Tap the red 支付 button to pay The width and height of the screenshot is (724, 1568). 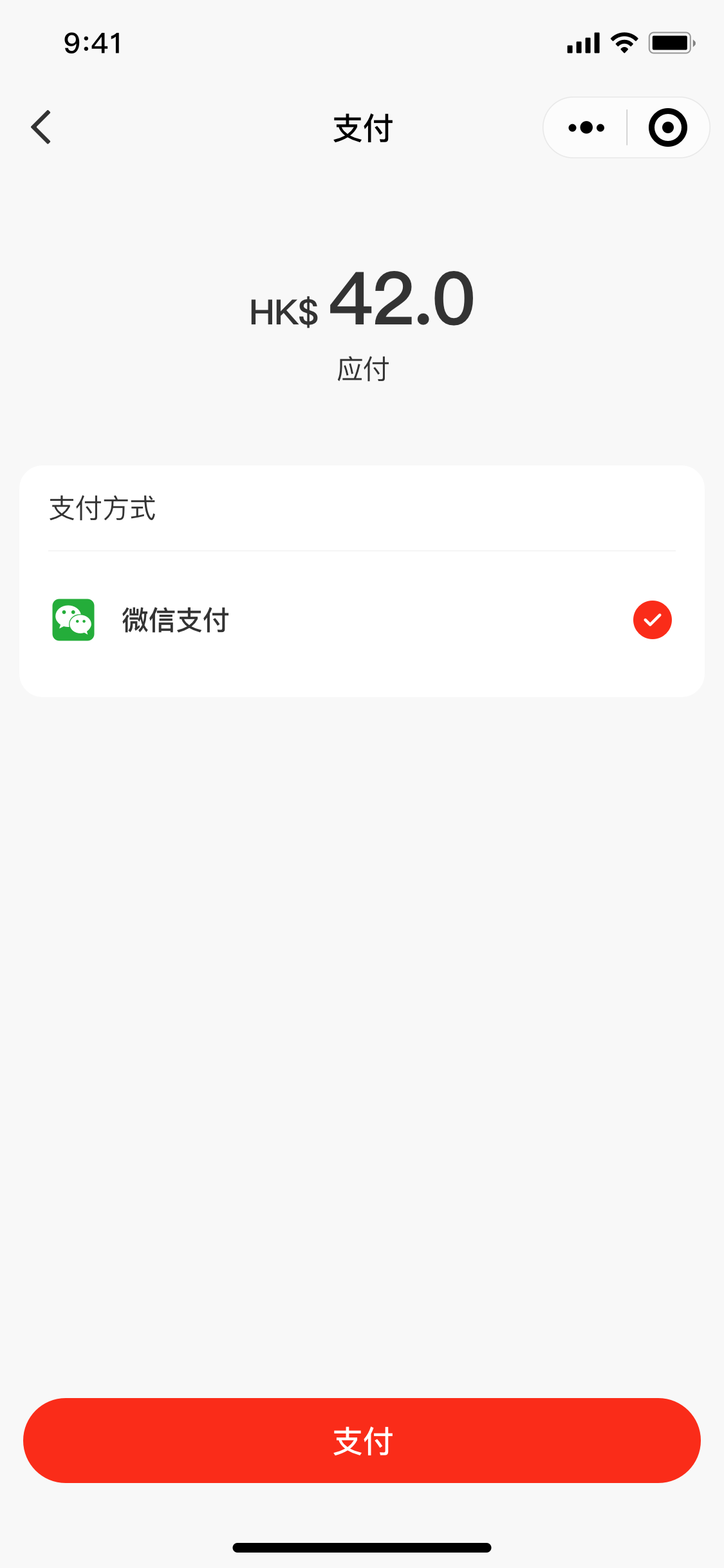tap(362, 1441)
